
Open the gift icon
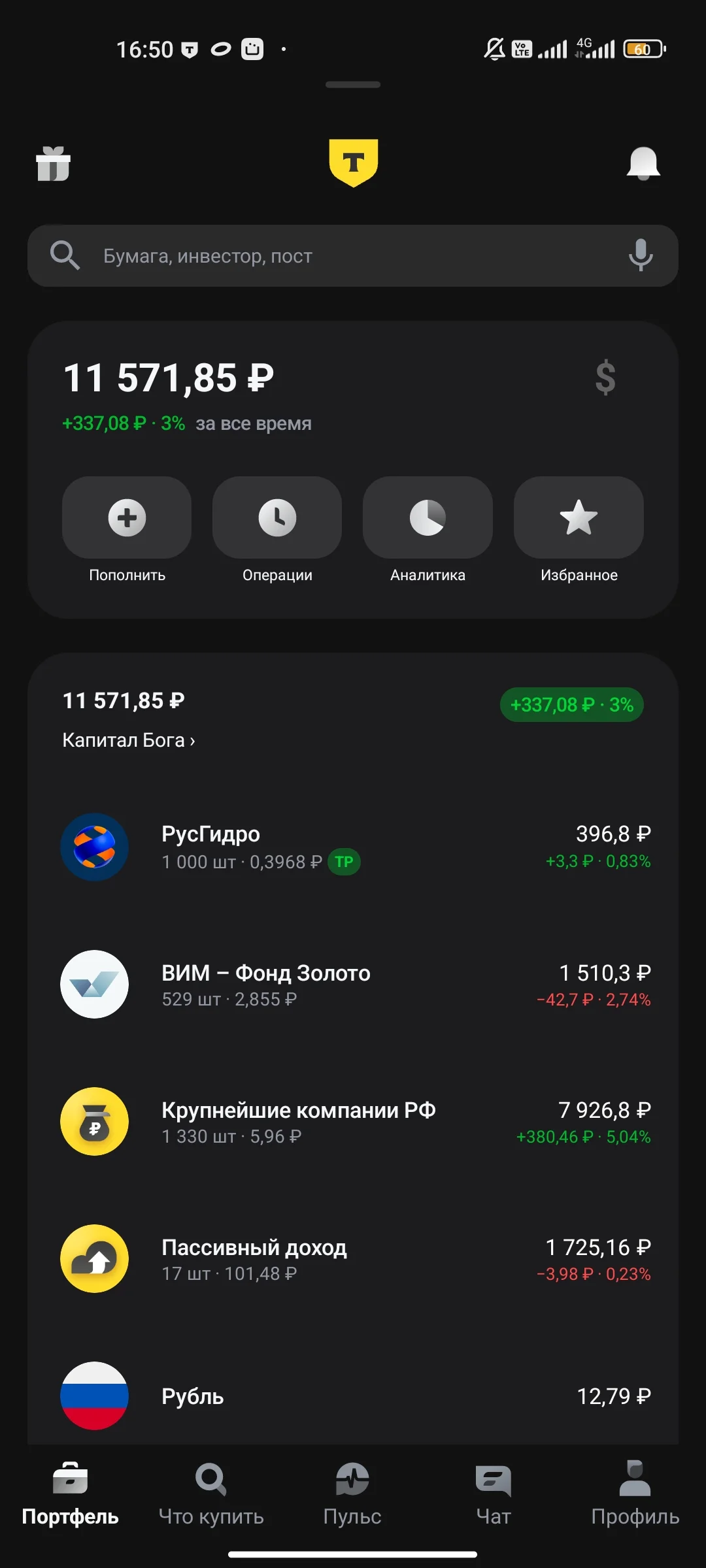pyautogui.click(x=53, y=163)
